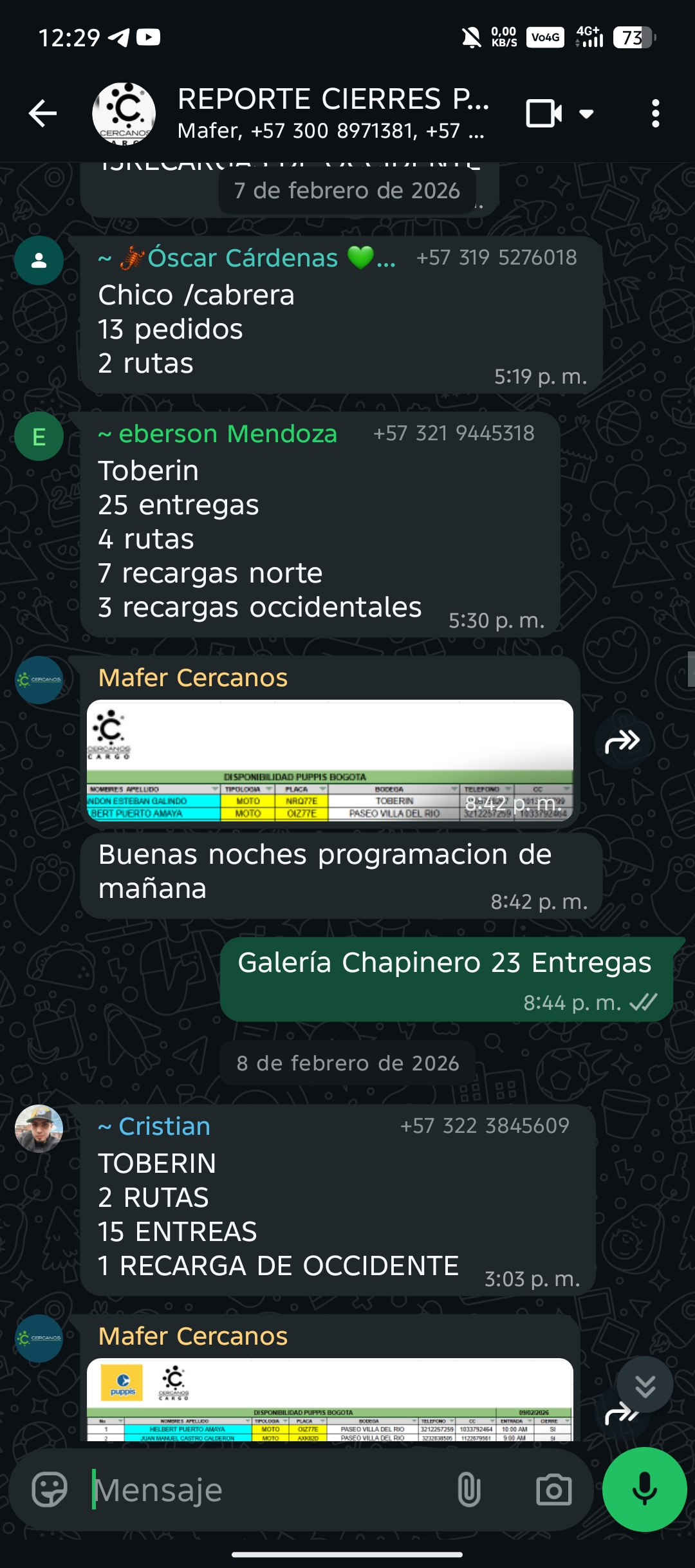Attach a file with the paperclip
Image resolution: width=695 pixels, height=1568 pixels.
pos(468,1489)
